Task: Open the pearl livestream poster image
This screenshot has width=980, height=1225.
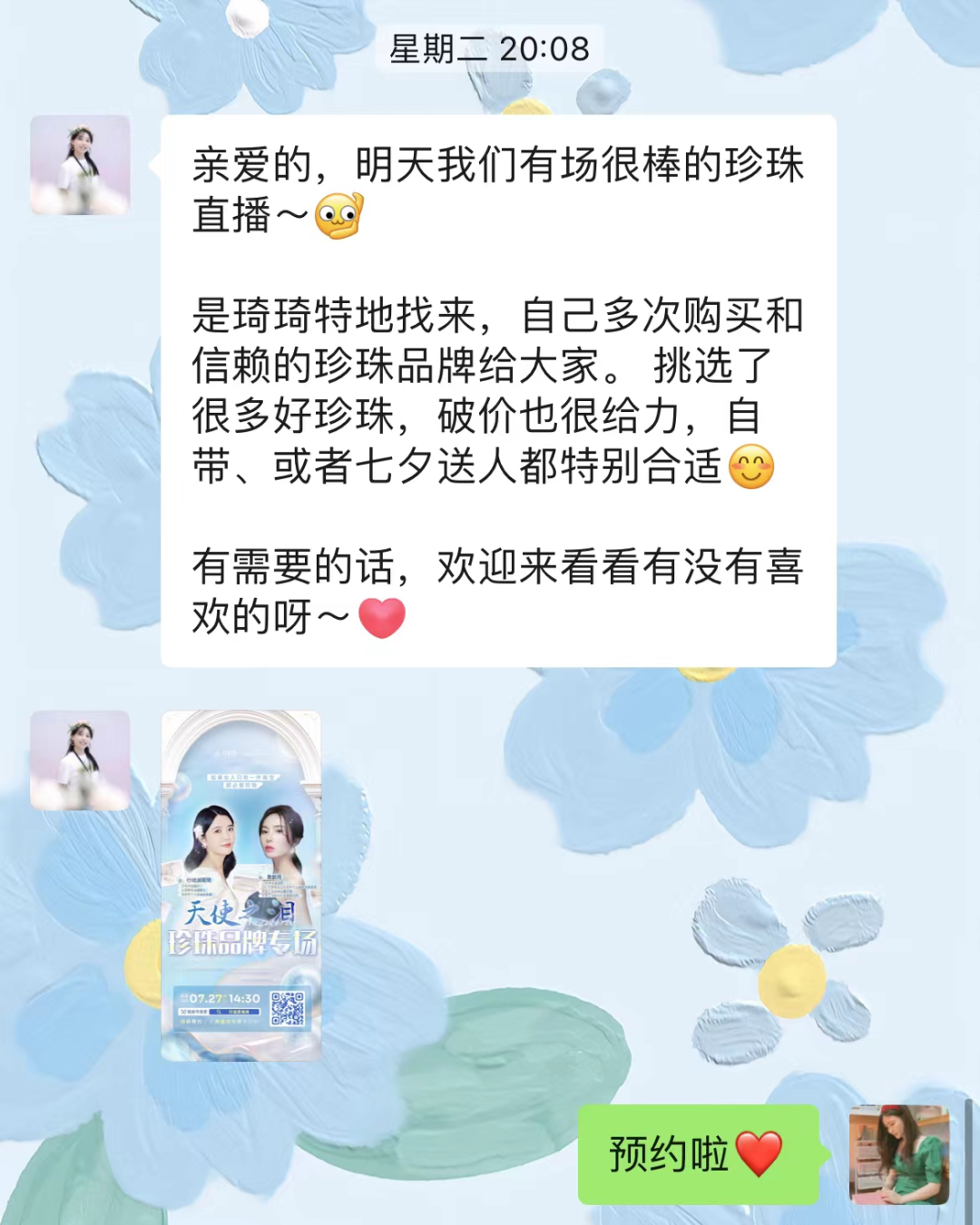Action: pyautogui.click(x=241, y=886)
